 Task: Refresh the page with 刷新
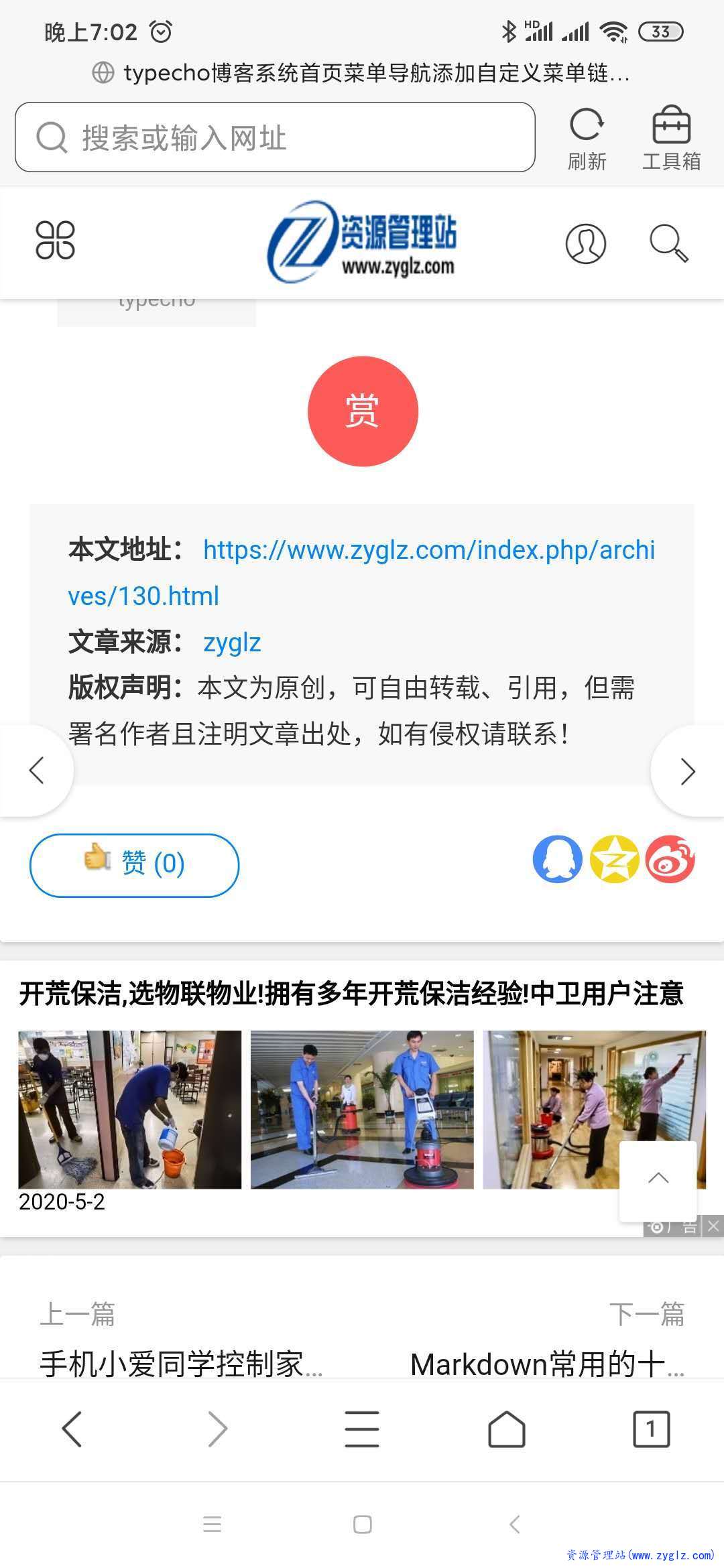coord(587,139)
